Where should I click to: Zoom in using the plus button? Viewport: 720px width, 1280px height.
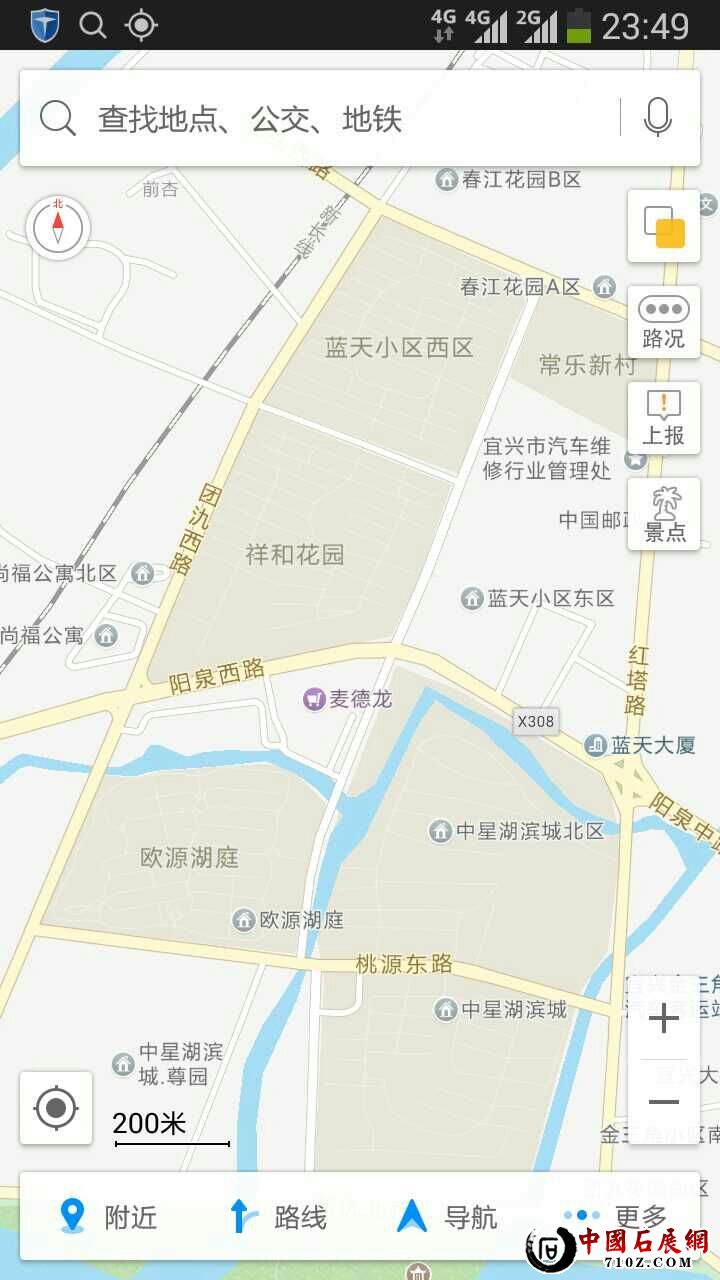[663, 1019]
